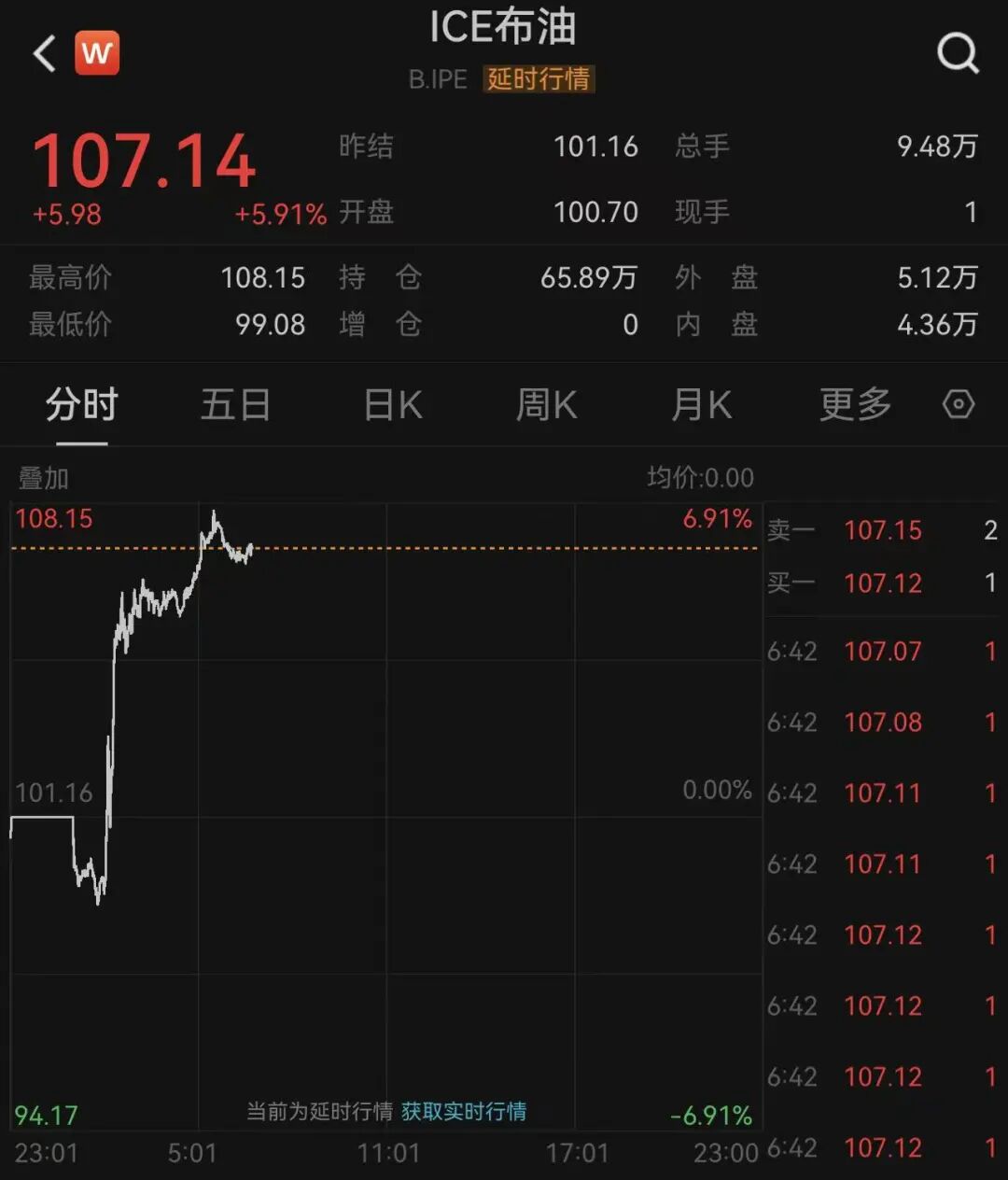Open the 日K daily candlestick tab
Viewport: 1008px width, 1180px height.
click(x=392, y=404)
